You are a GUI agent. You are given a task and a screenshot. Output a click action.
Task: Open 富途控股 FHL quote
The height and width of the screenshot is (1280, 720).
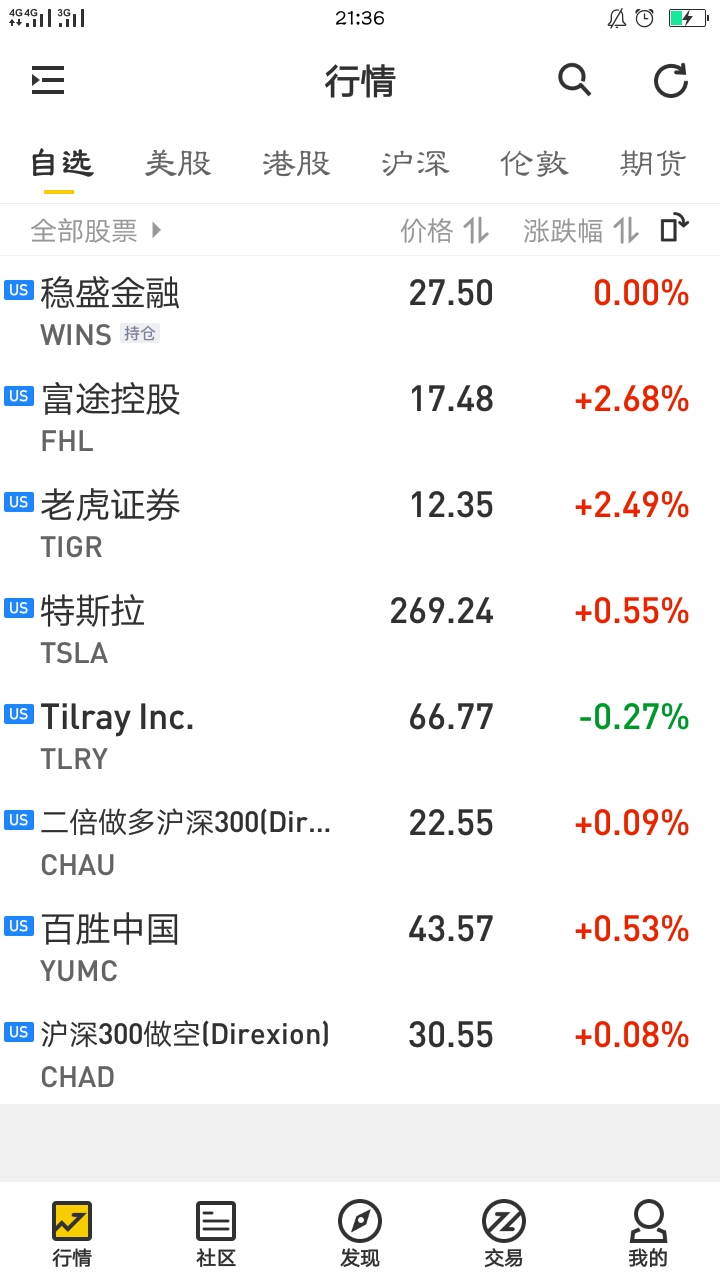pos(360,415)
